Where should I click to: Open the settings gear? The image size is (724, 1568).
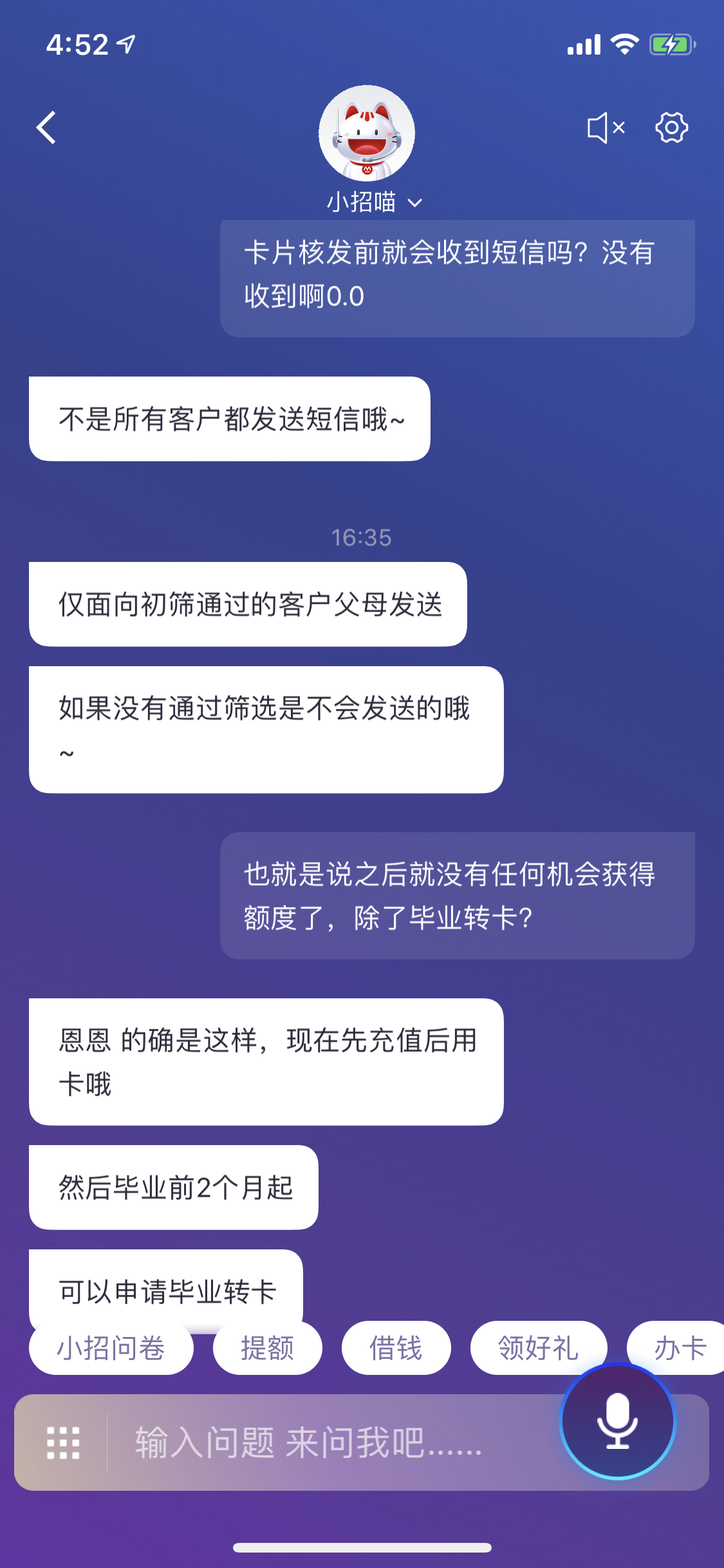coord(671,127)
